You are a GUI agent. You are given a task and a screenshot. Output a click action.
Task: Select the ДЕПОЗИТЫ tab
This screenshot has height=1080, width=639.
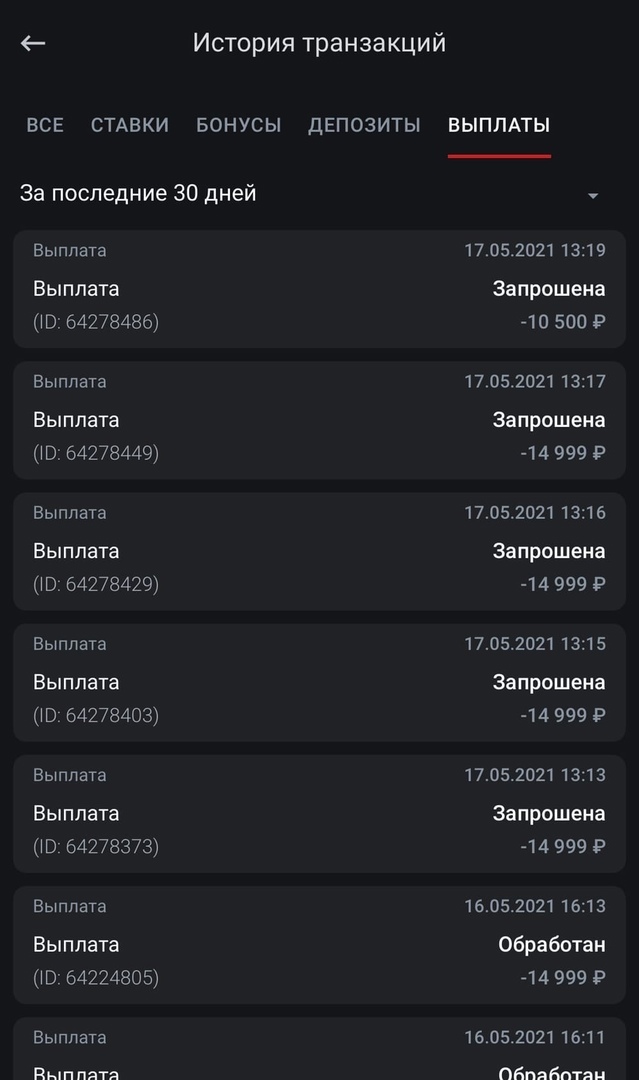click(x=364, y=125)
